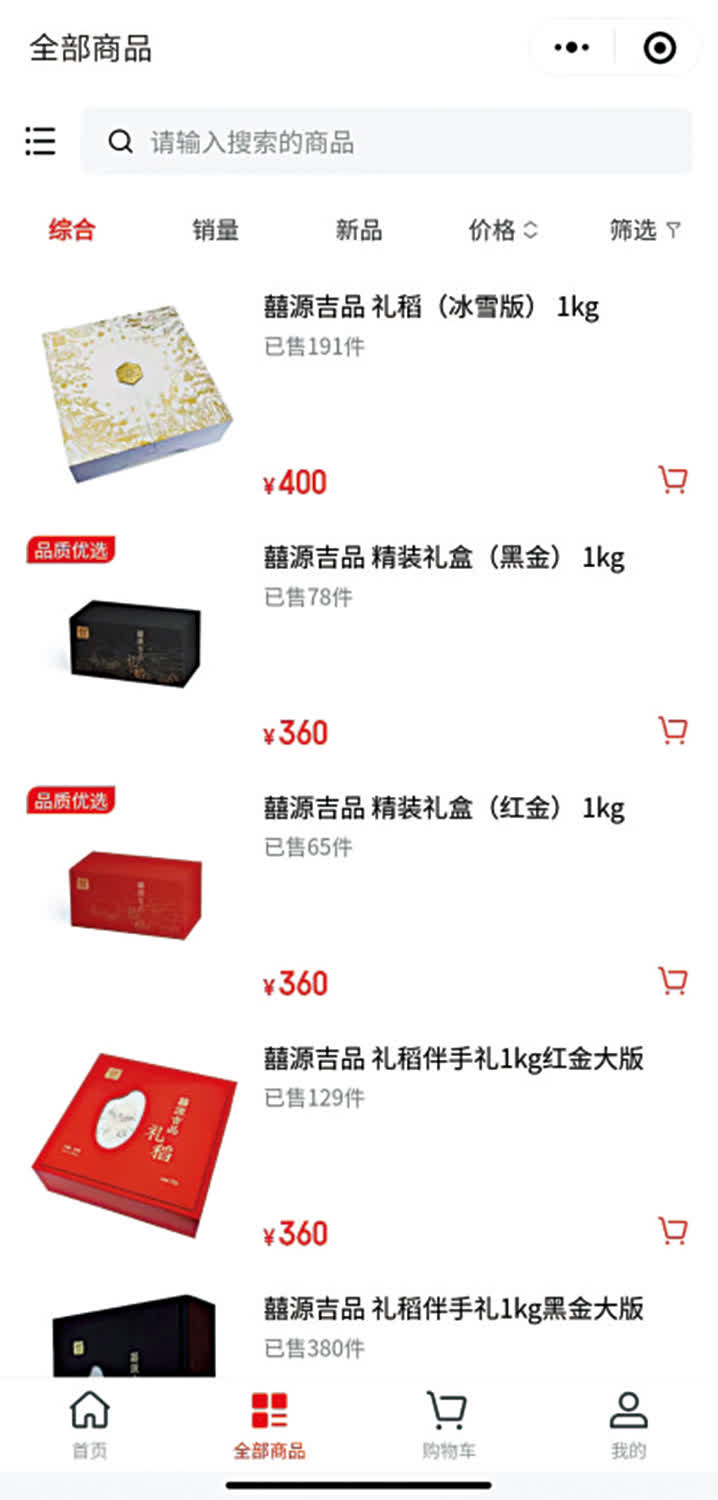This screenshot has width=718, height=1500.
Task: Add 精装礼盒（红金）to cart
Action: click(673, 981)
